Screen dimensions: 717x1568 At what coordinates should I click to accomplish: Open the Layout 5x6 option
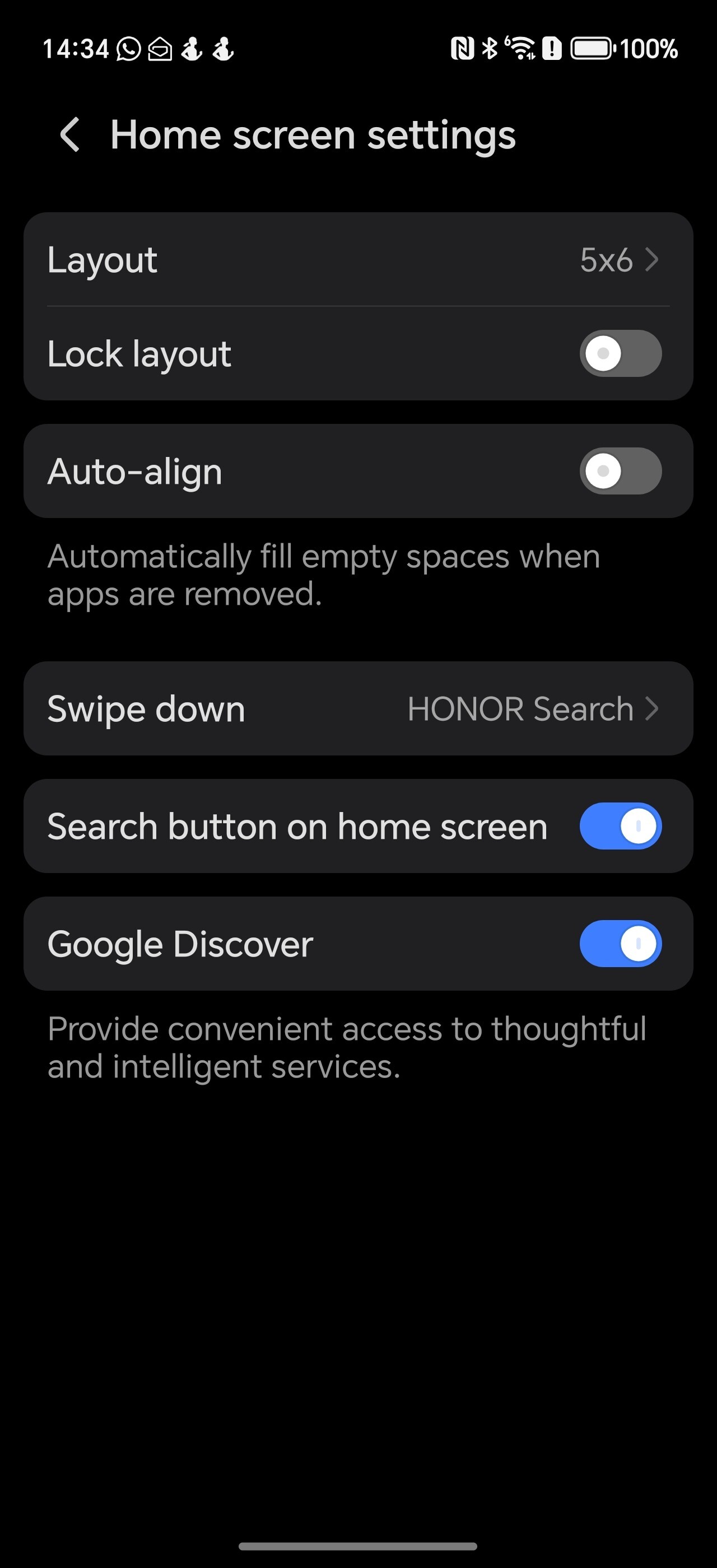tap(358, 259)
